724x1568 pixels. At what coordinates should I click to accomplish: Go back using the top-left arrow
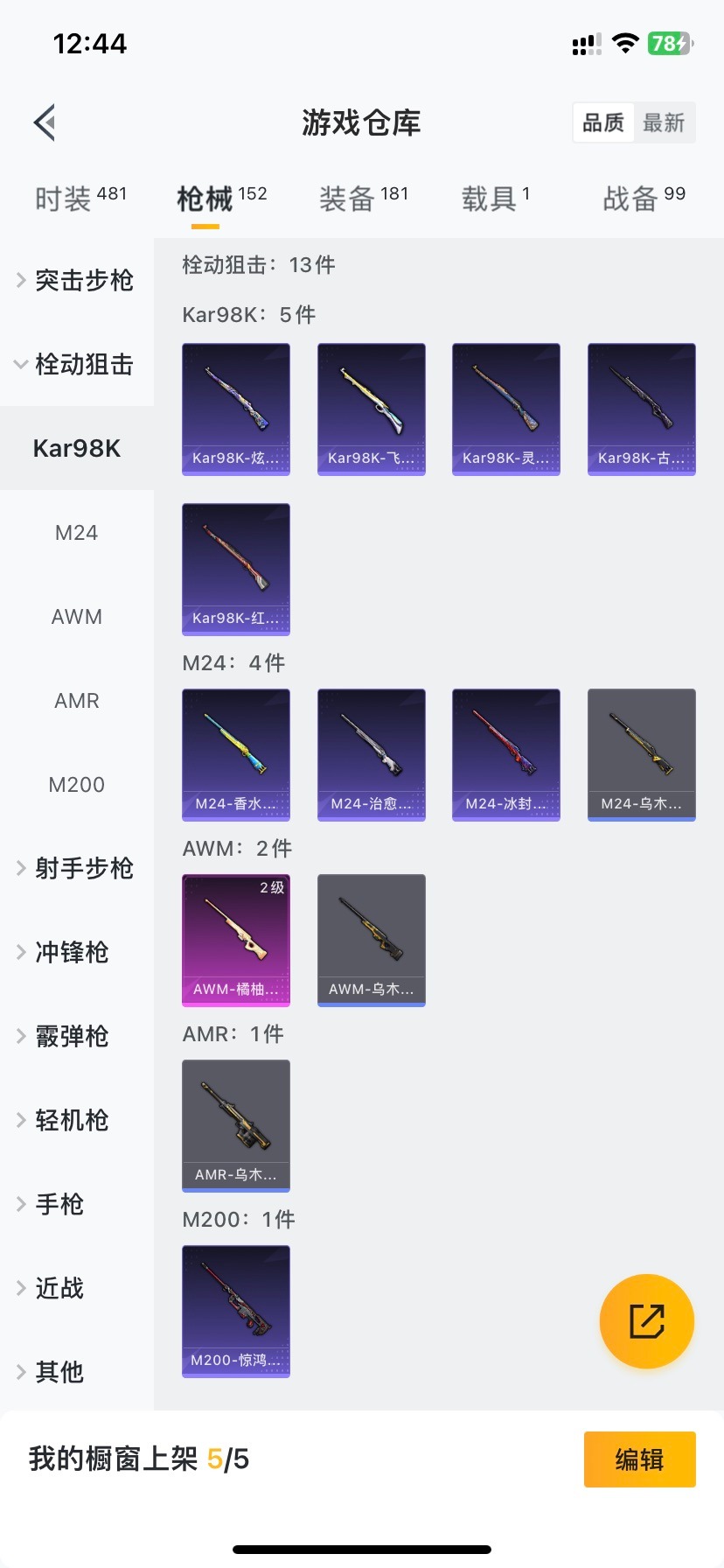45,122
